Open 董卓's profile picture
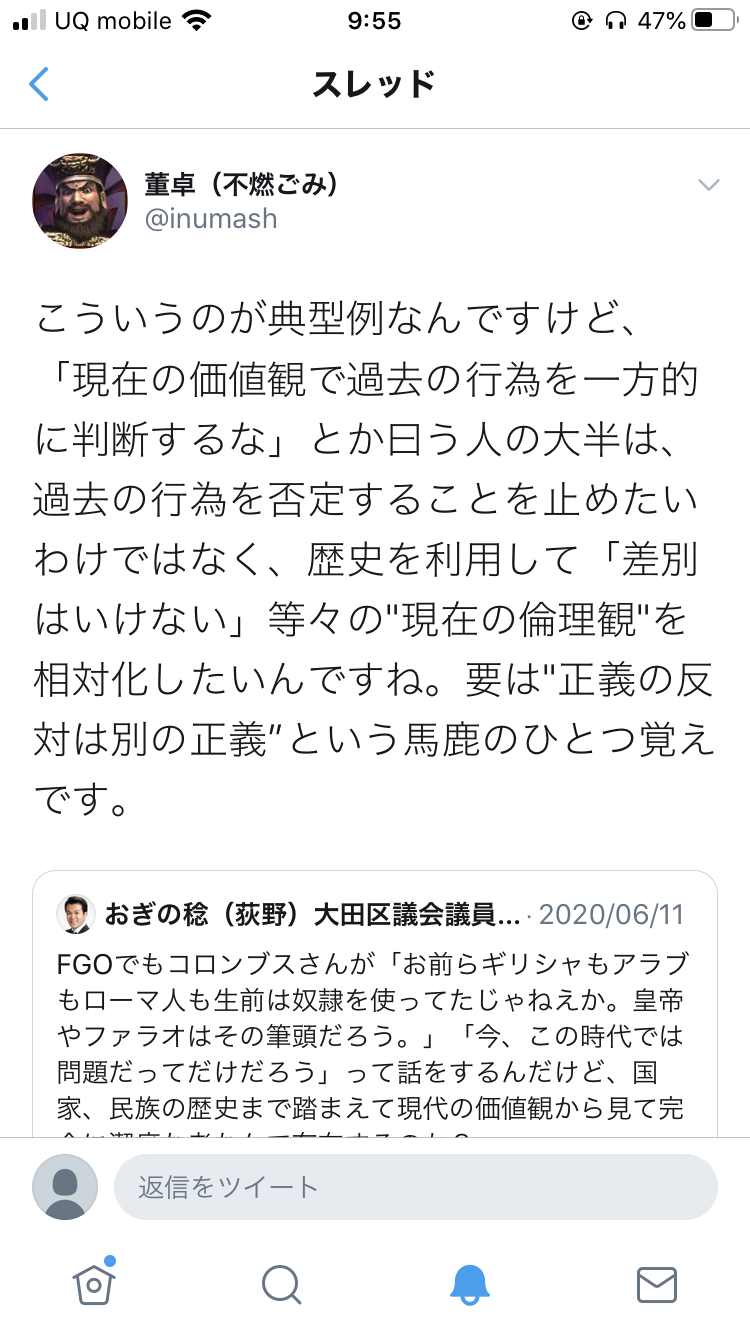Image resolution: width=750 pixels, height=1334 pixels. pyautogui.click(x=80, y=201)
